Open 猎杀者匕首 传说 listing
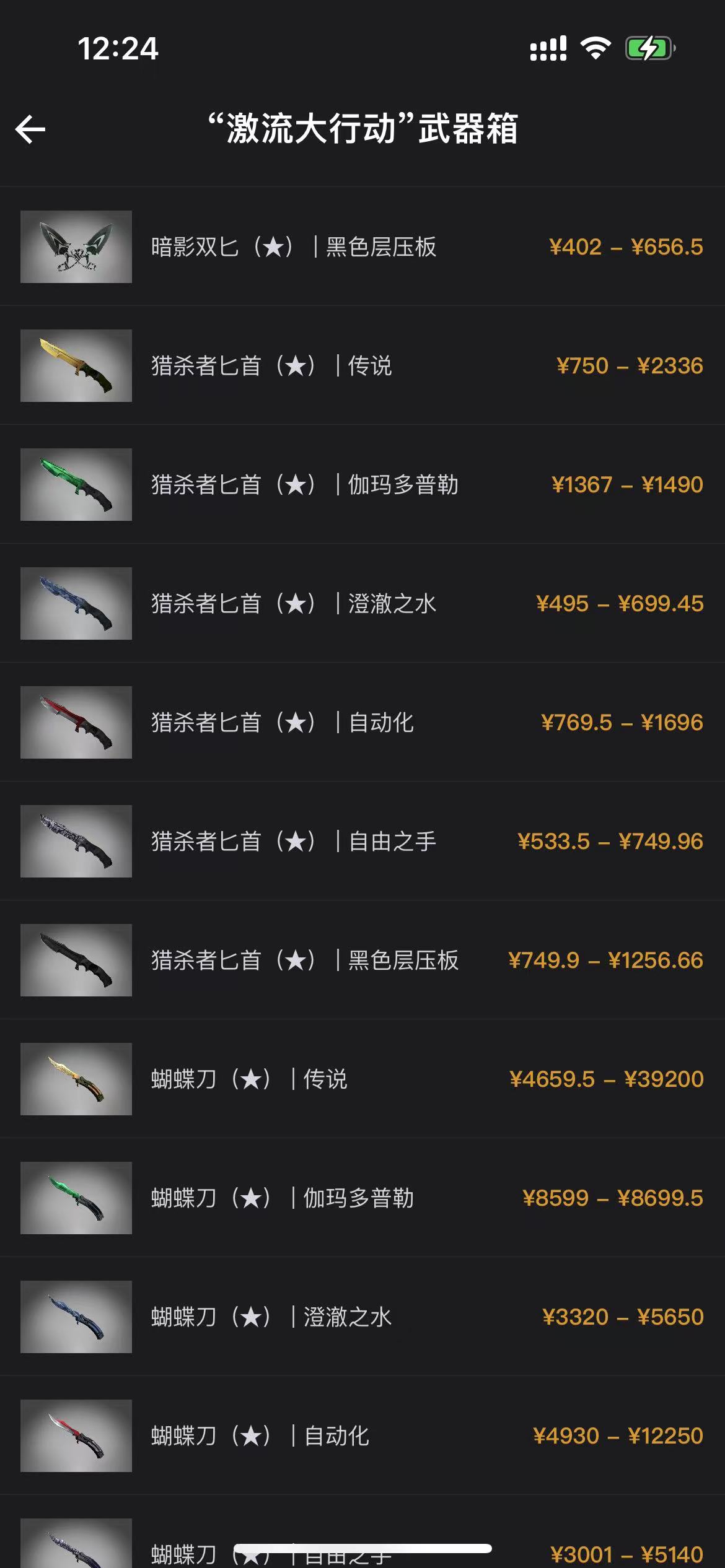 coord(362,365)
